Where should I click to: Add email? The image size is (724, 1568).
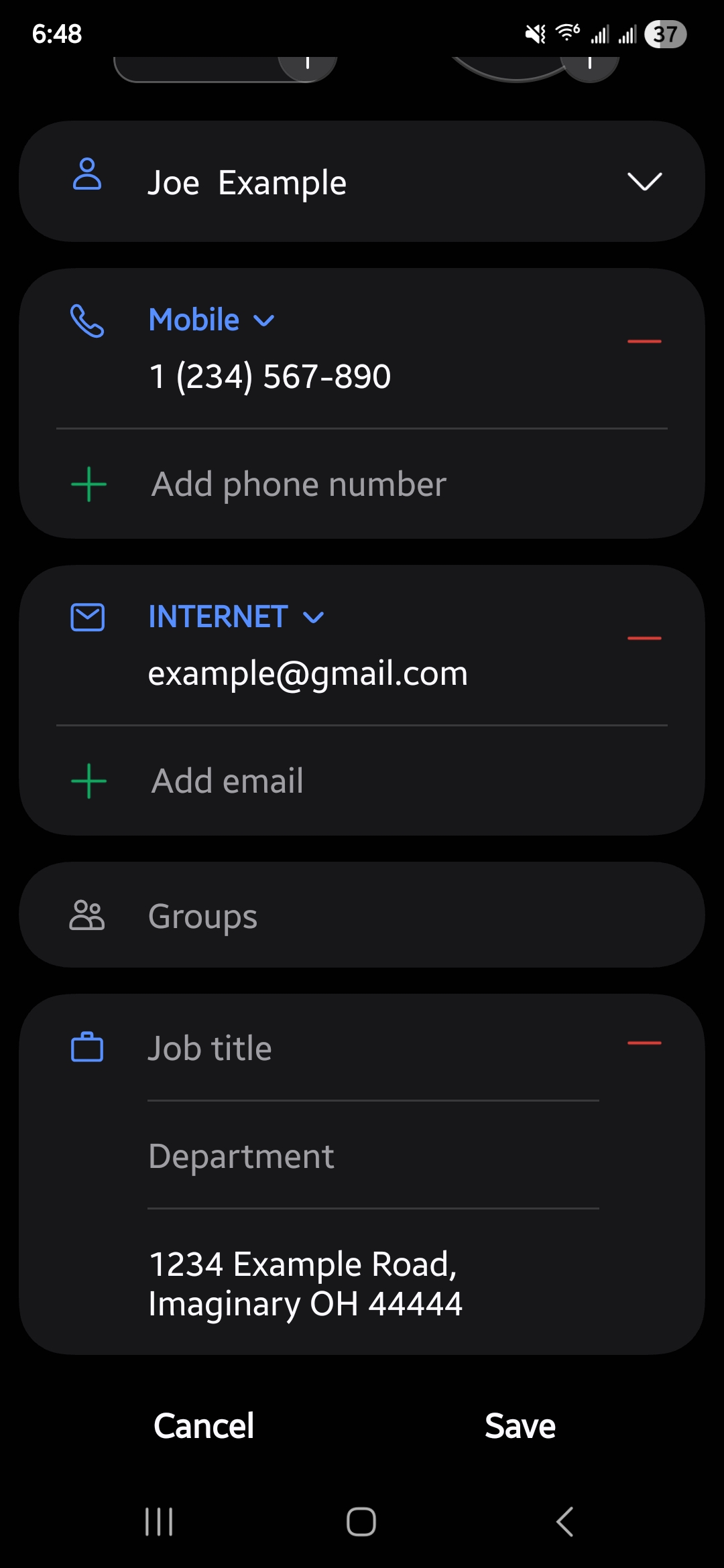pyautogui.click(x=227, y=781)
